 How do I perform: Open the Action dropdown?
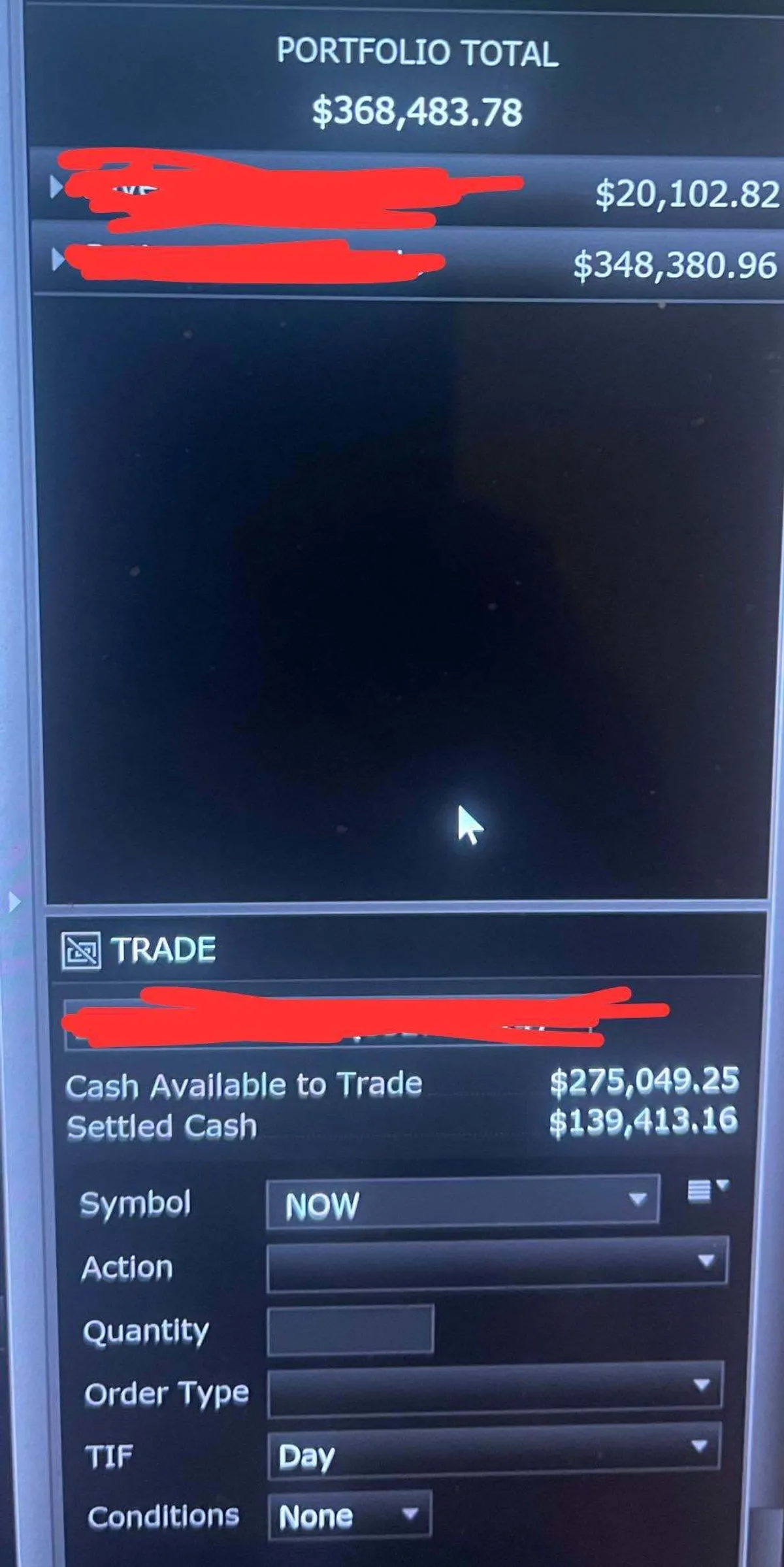[x=705, y=1261]
